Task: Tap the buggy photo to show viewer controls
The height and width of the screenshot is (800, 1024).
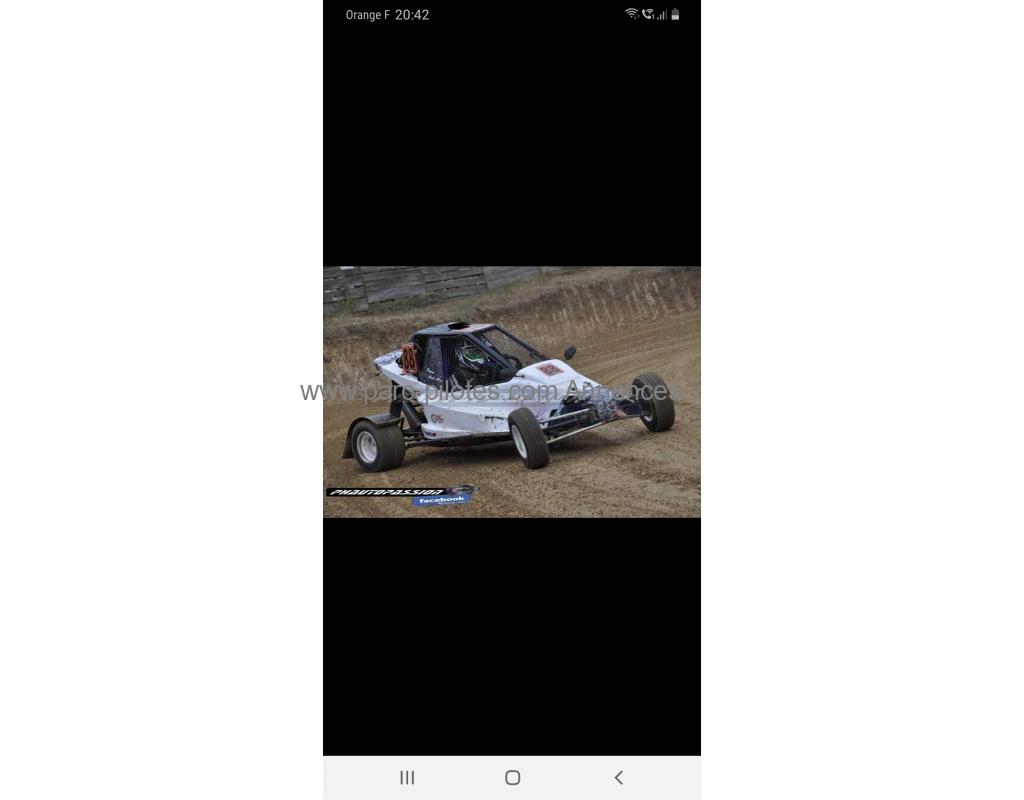Action: click(511, 391)
